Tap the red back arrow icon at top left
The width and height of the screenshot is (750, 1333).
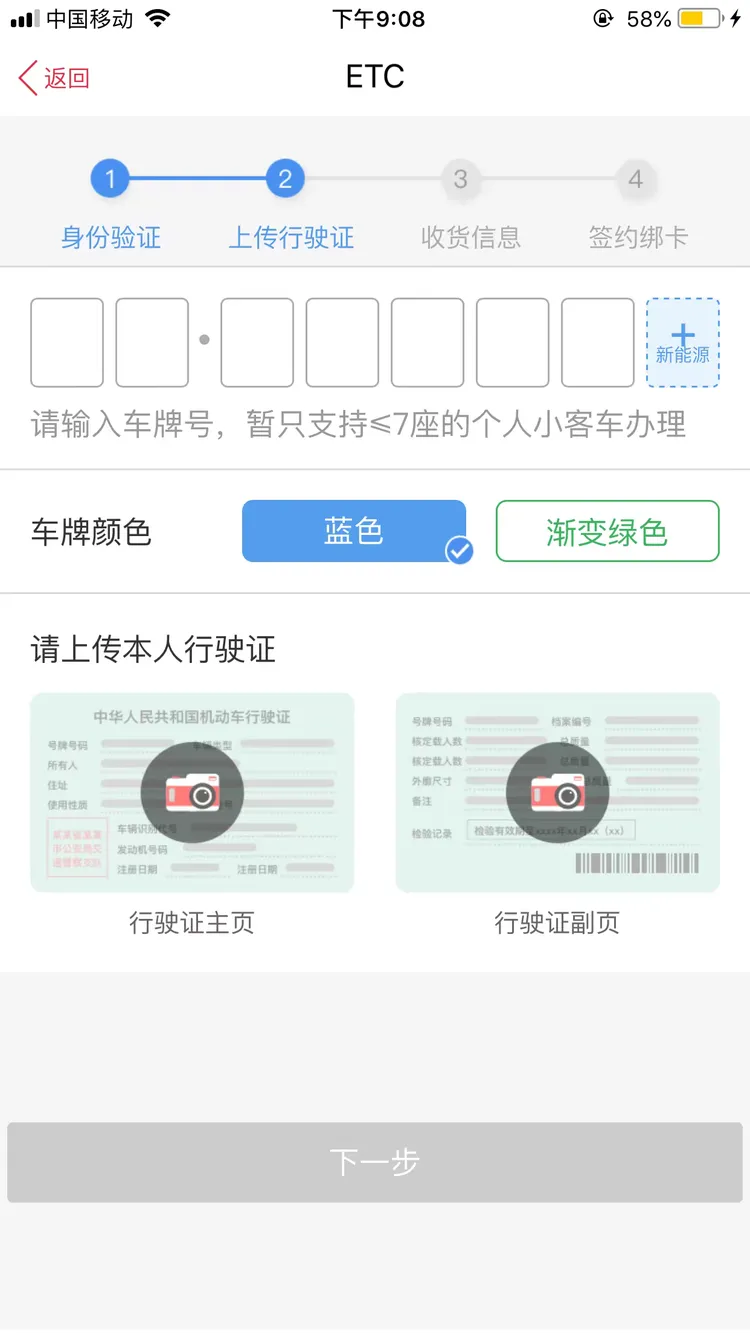tap(23, 77)
